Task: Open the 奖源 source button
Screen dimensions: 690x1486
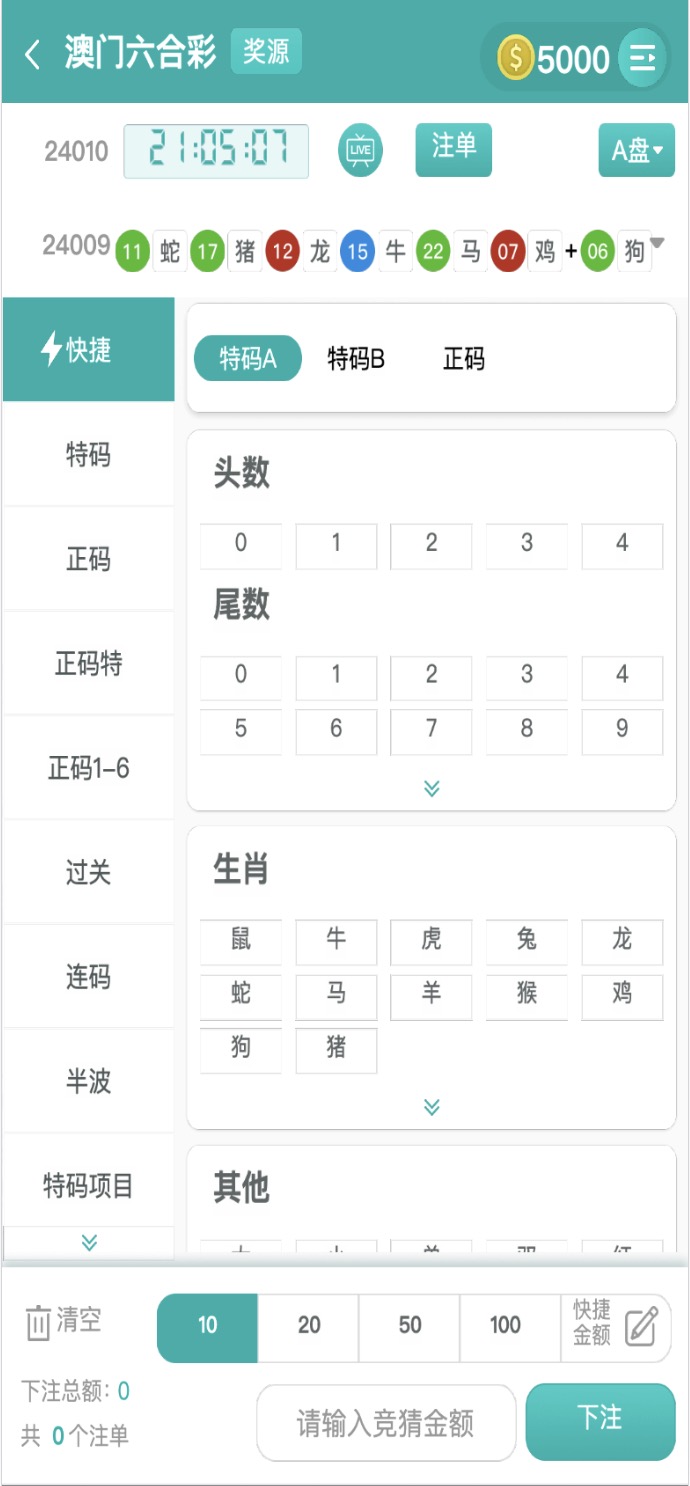Action: [266, 52]
